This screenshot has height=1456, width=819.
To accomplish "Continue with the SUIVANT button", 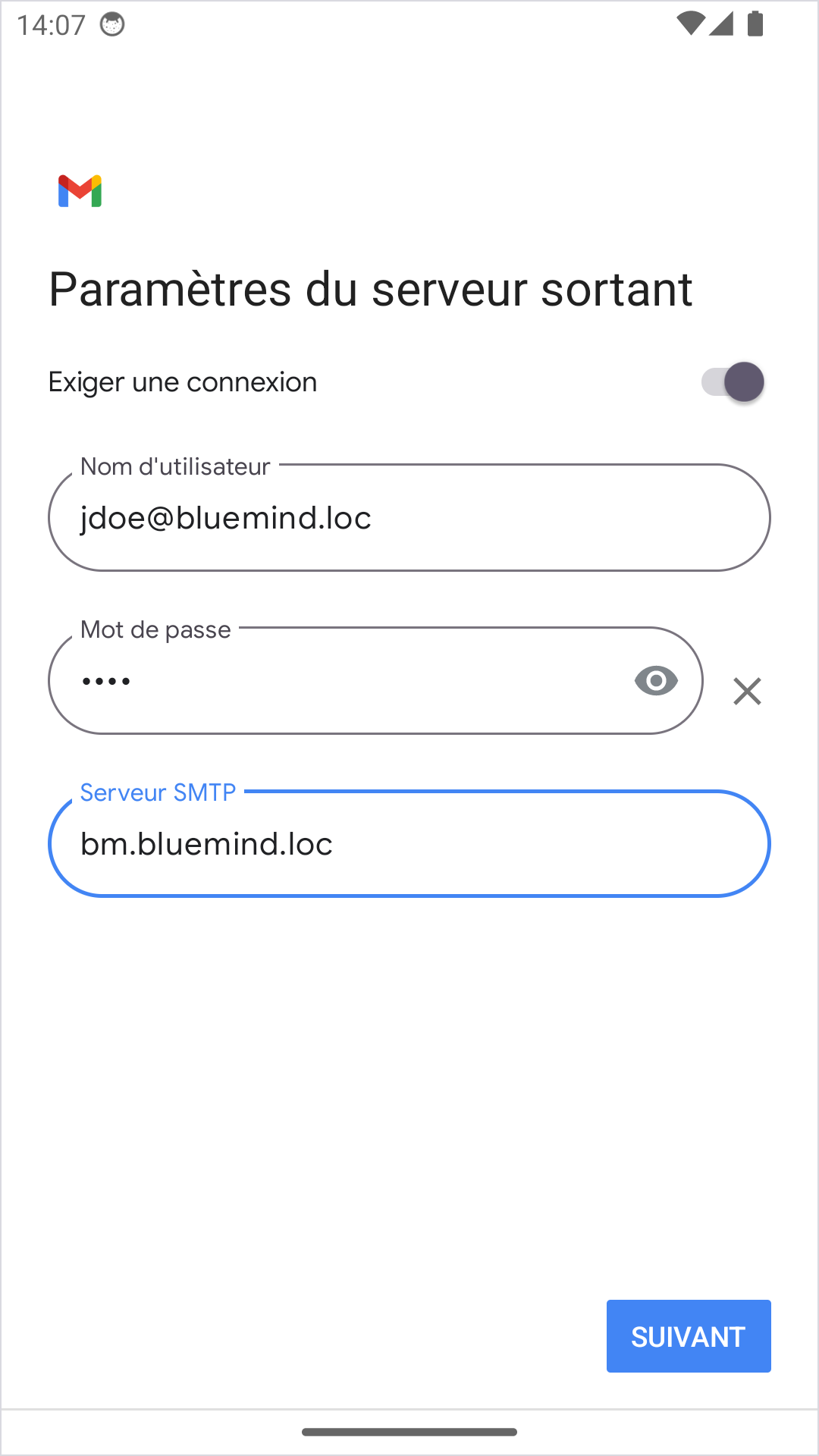I will pyautogui.click(x=688, y=1336).
